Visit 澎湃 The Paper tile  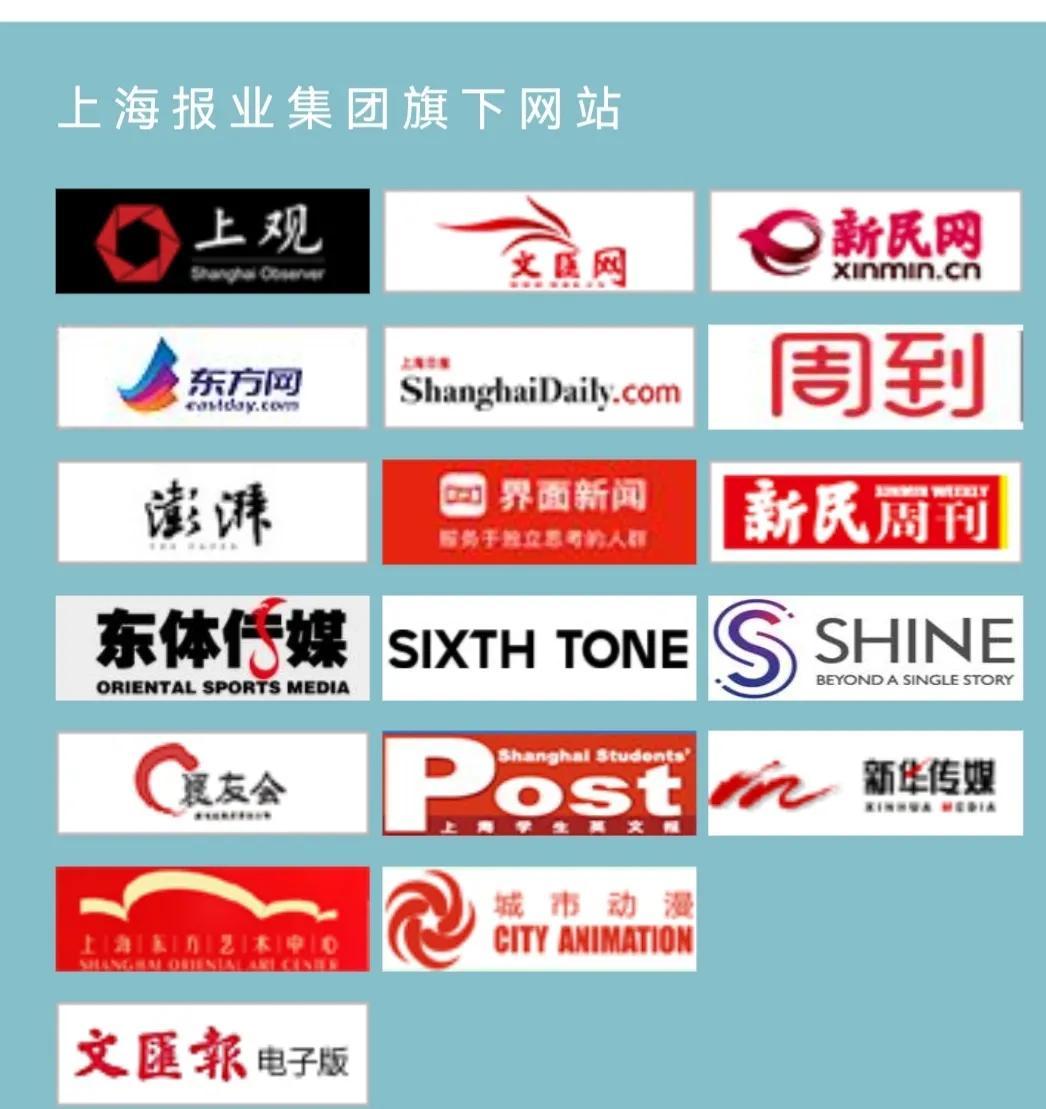212,512
